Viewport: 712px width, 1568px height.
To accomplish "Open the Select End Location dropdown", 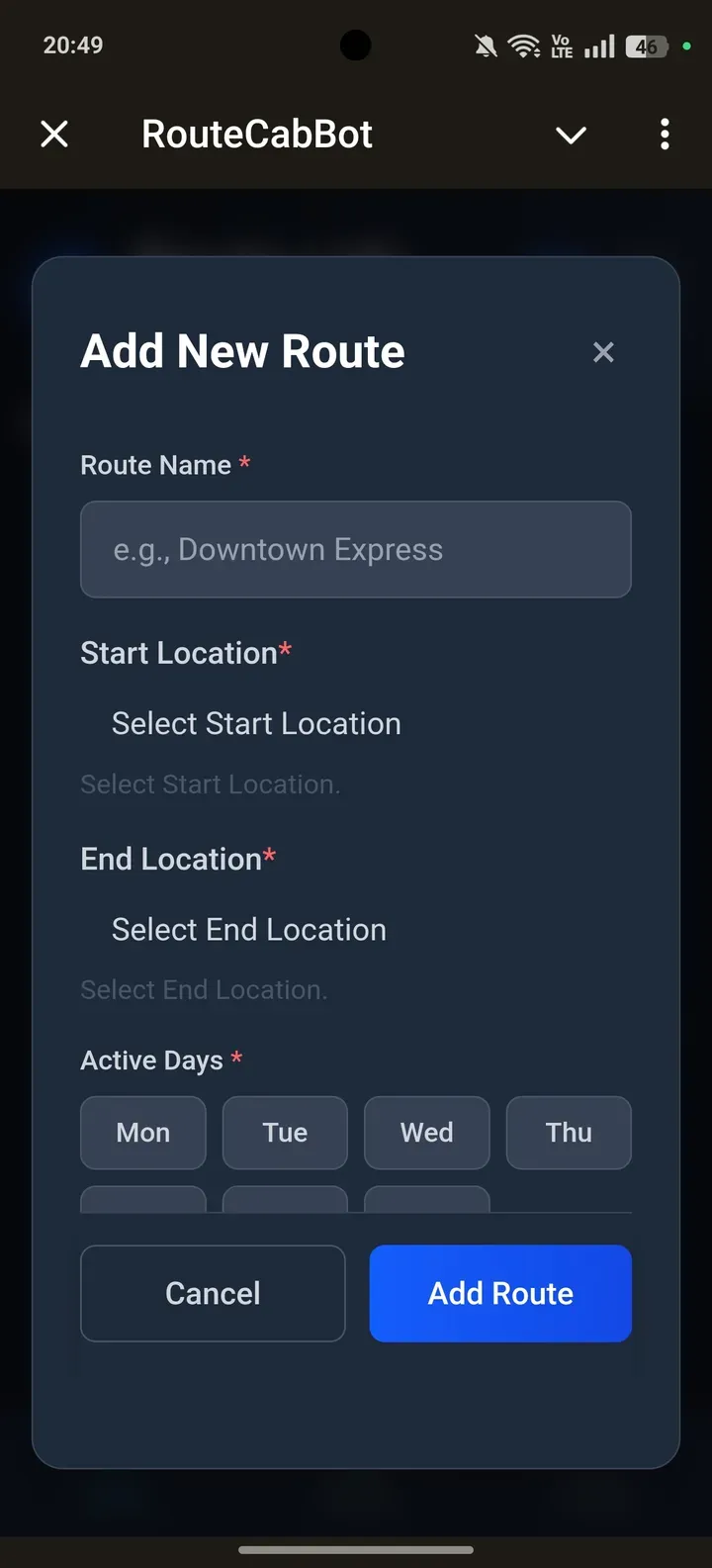I will point(248,929).
